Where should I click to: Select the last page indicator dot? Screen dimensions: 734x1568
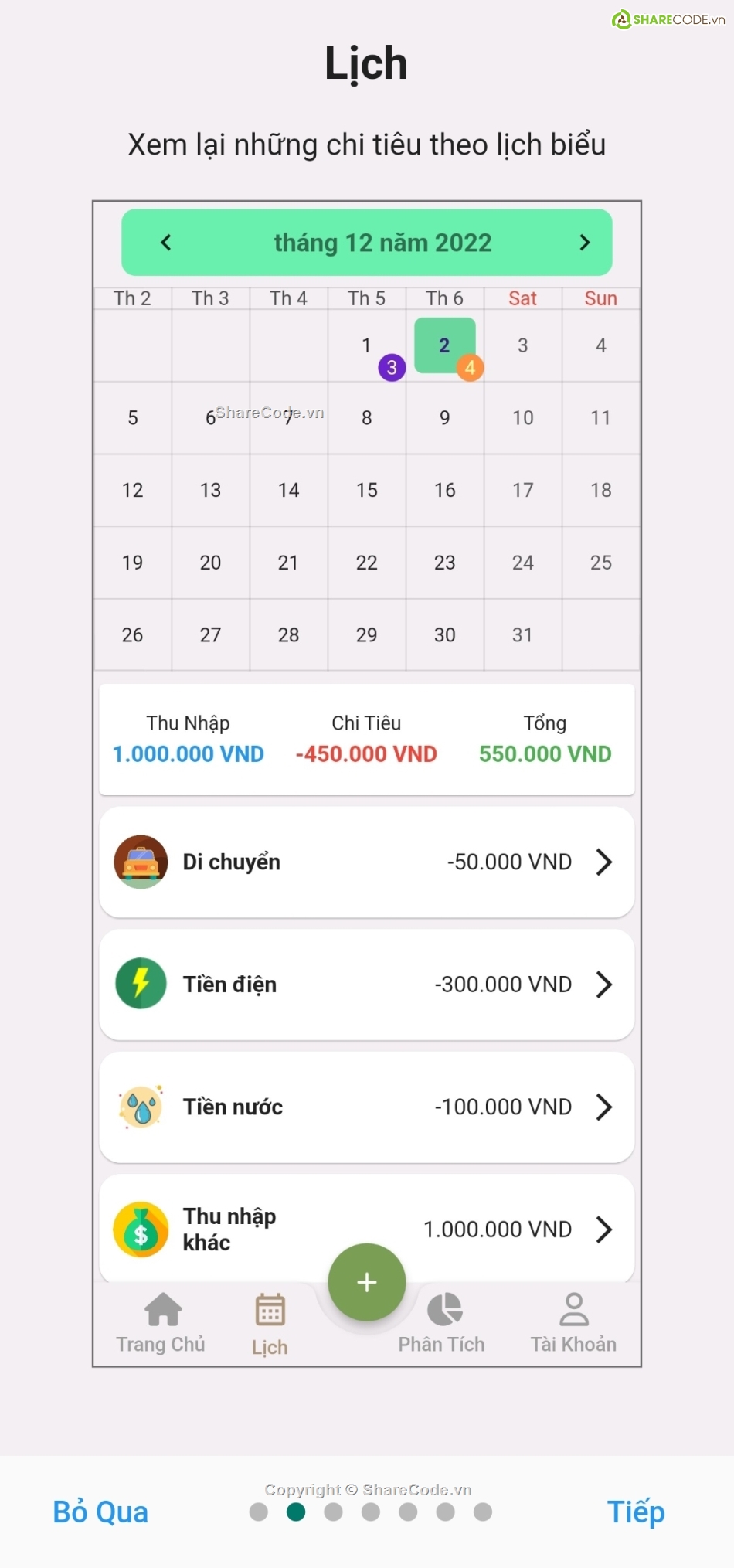483,1512
